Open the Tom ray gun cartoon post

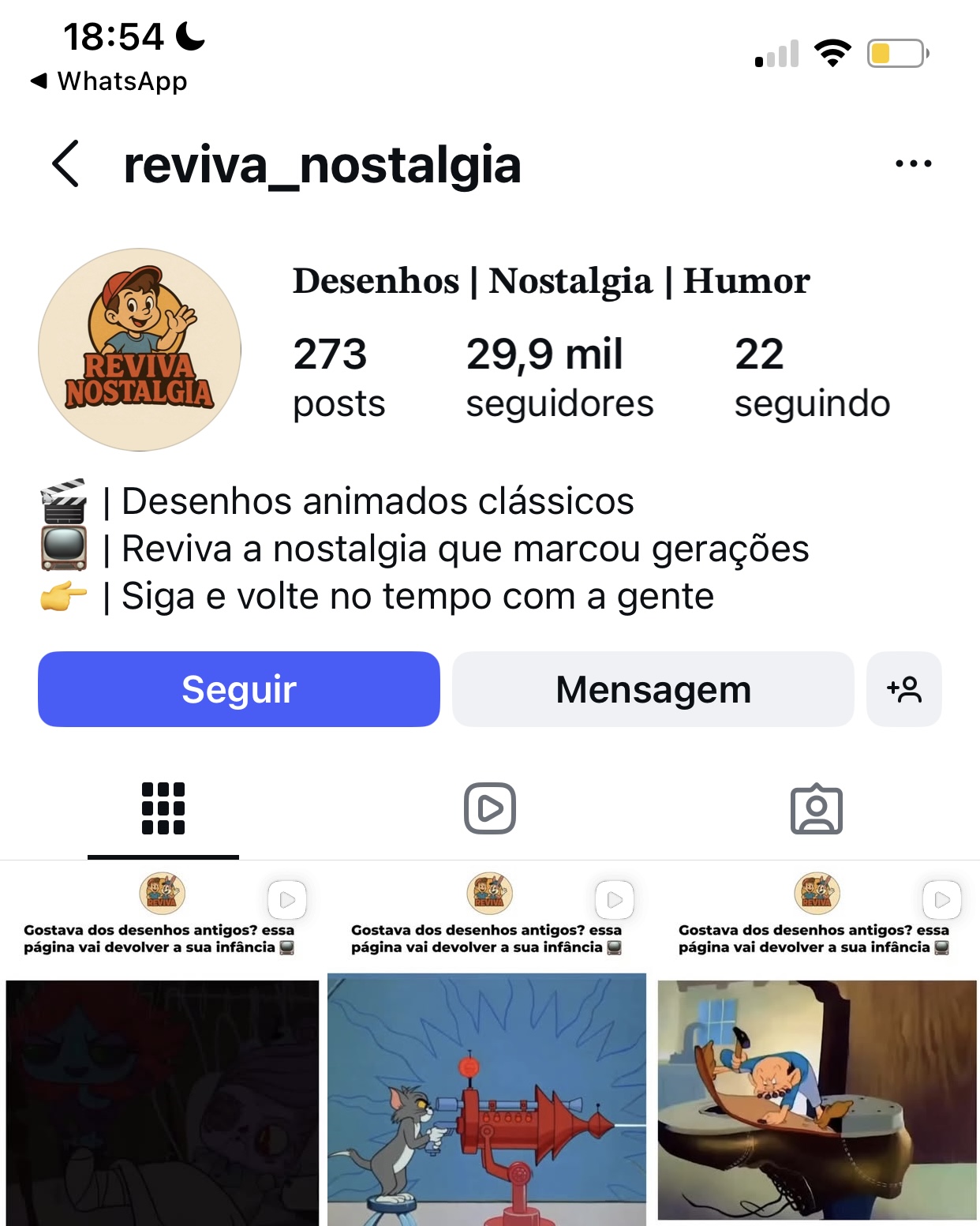coord(490,1105)
